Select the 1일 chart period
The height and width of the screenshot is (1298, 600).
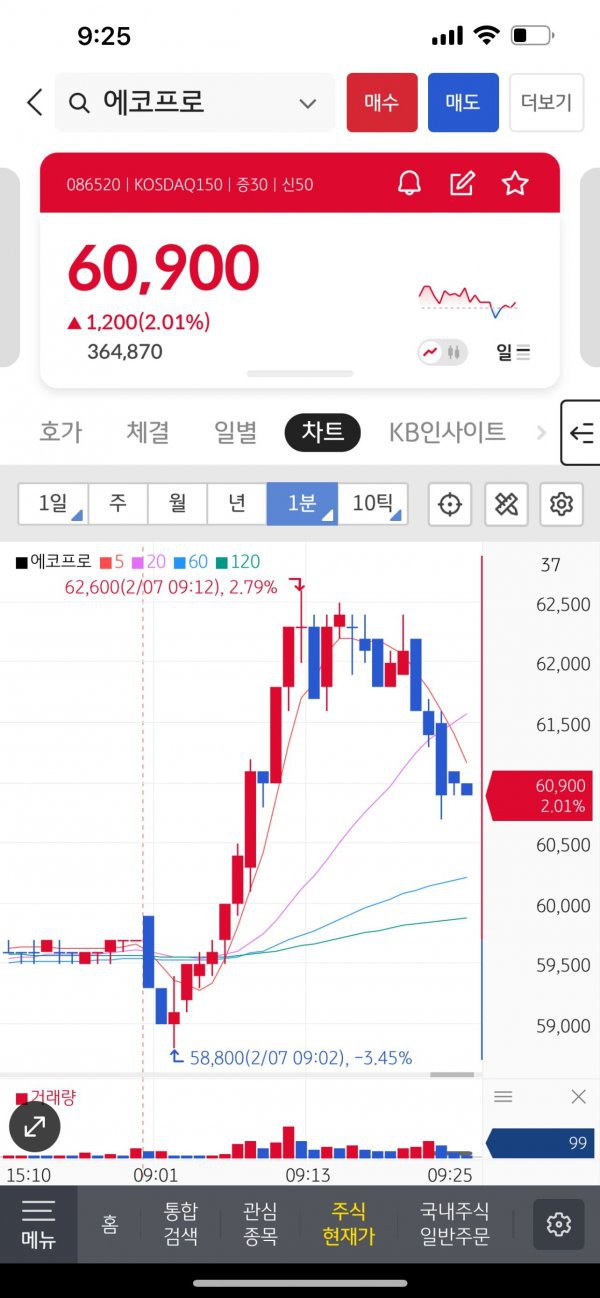click(53, 503)
